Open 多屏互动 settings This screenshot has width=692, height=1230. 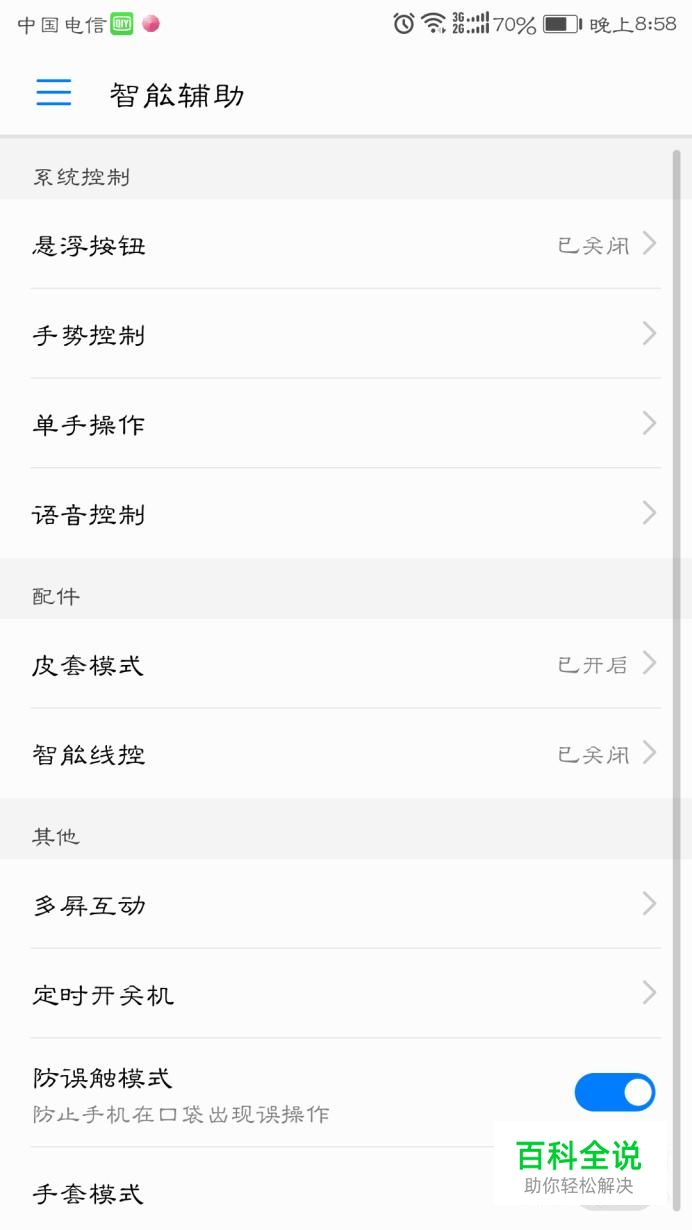346,904
